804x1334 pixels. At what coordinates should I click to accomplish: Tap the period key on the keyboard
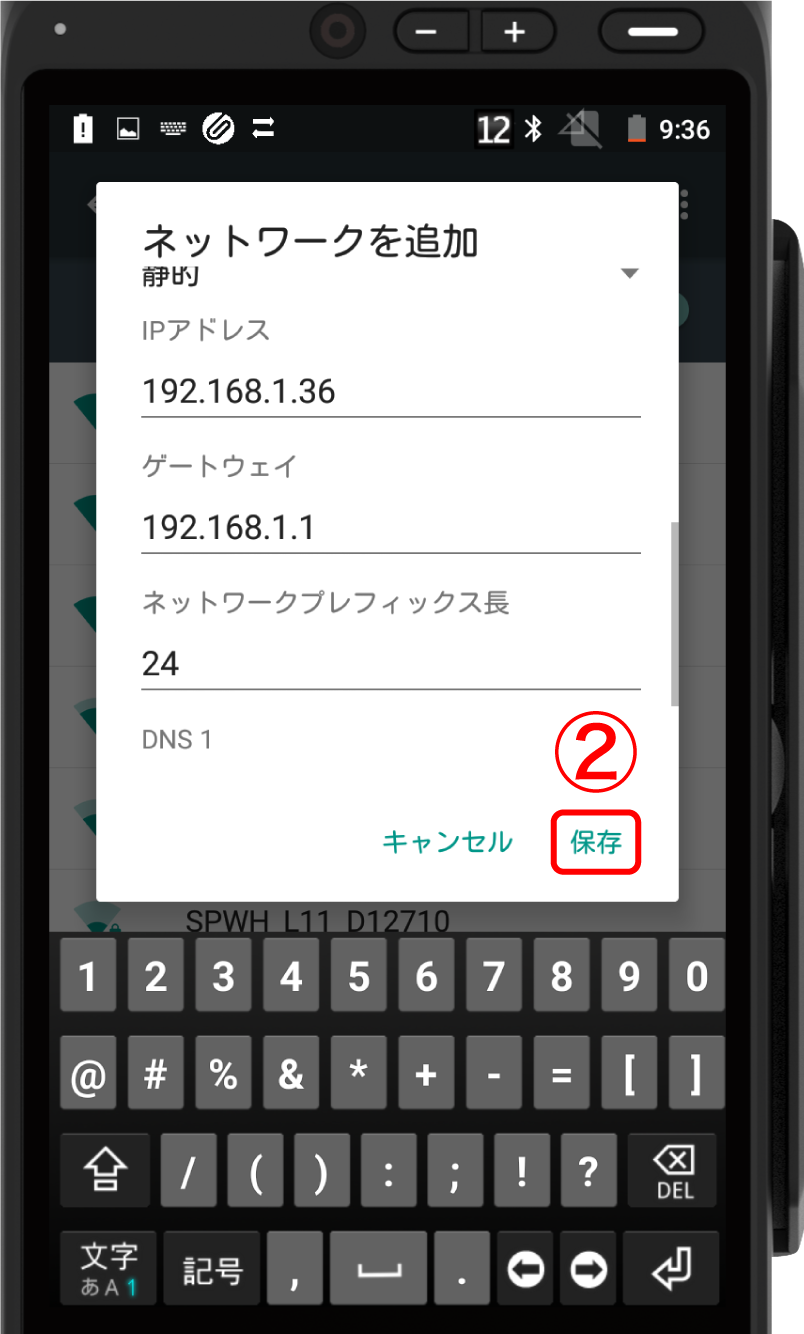(x=460, y=1270)
